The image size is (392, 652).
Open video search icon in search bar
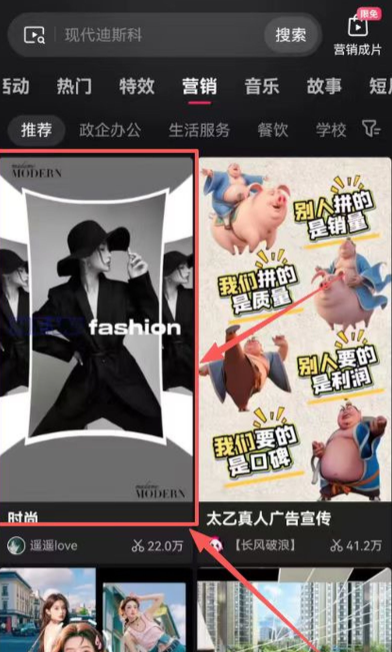[x=34, y=35]
